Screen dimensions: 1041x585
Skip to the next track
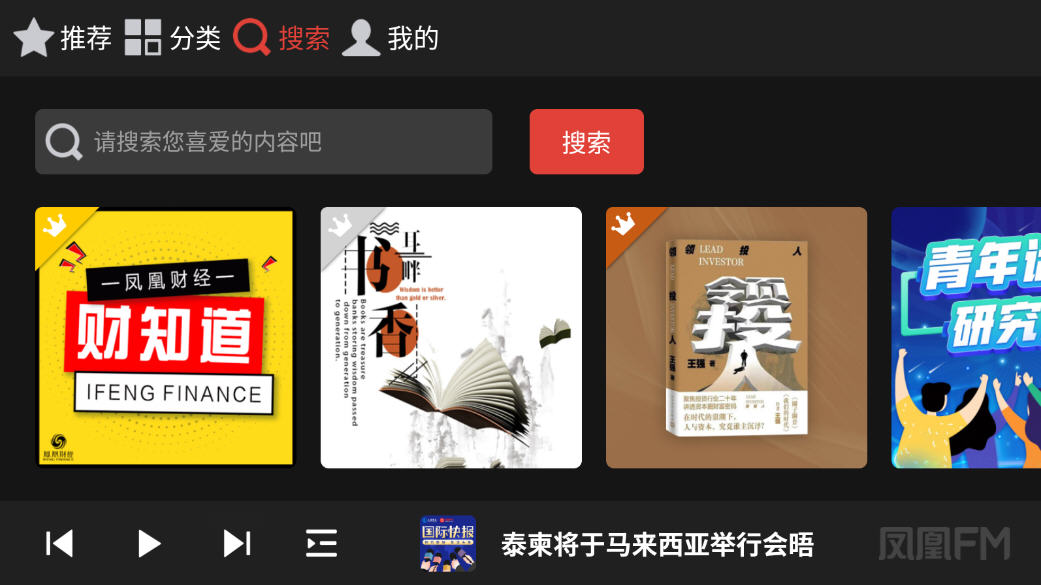tap(236, 543)
